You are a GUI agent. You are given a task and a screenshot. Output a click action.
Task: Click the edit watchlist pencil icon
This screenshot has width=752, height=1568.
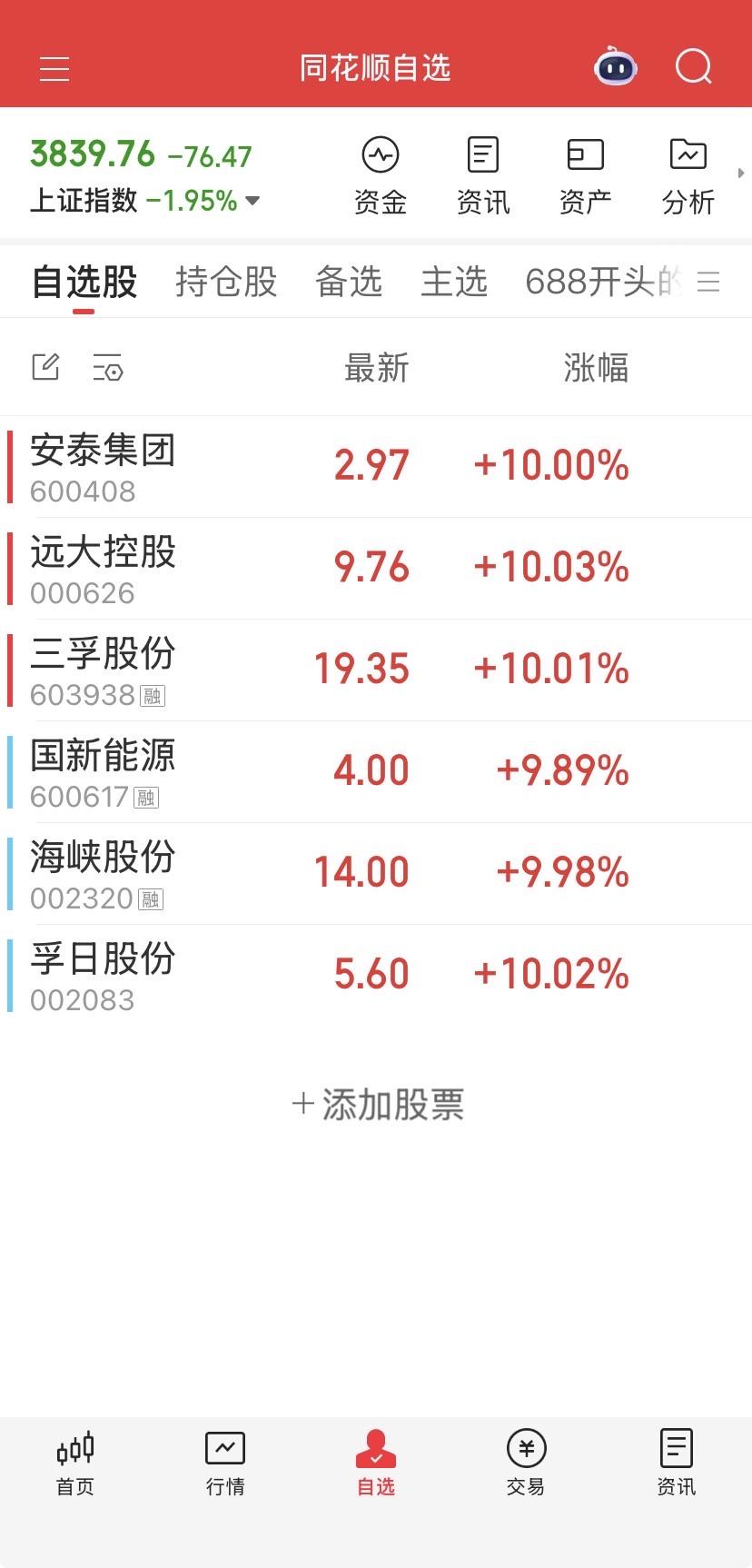(x=44, y=367)
